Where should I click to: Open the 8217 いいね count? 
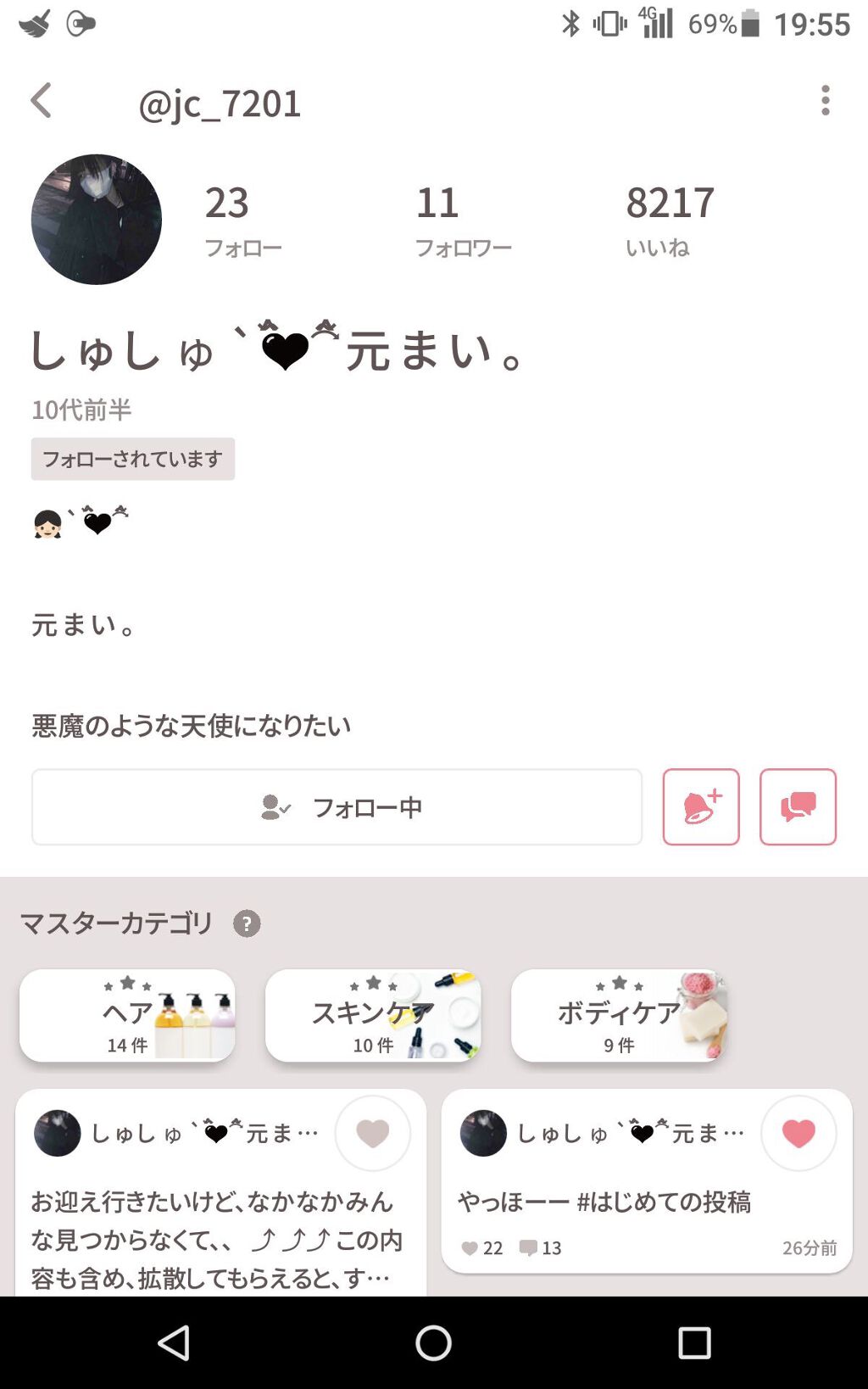click(x=670, y=219)
